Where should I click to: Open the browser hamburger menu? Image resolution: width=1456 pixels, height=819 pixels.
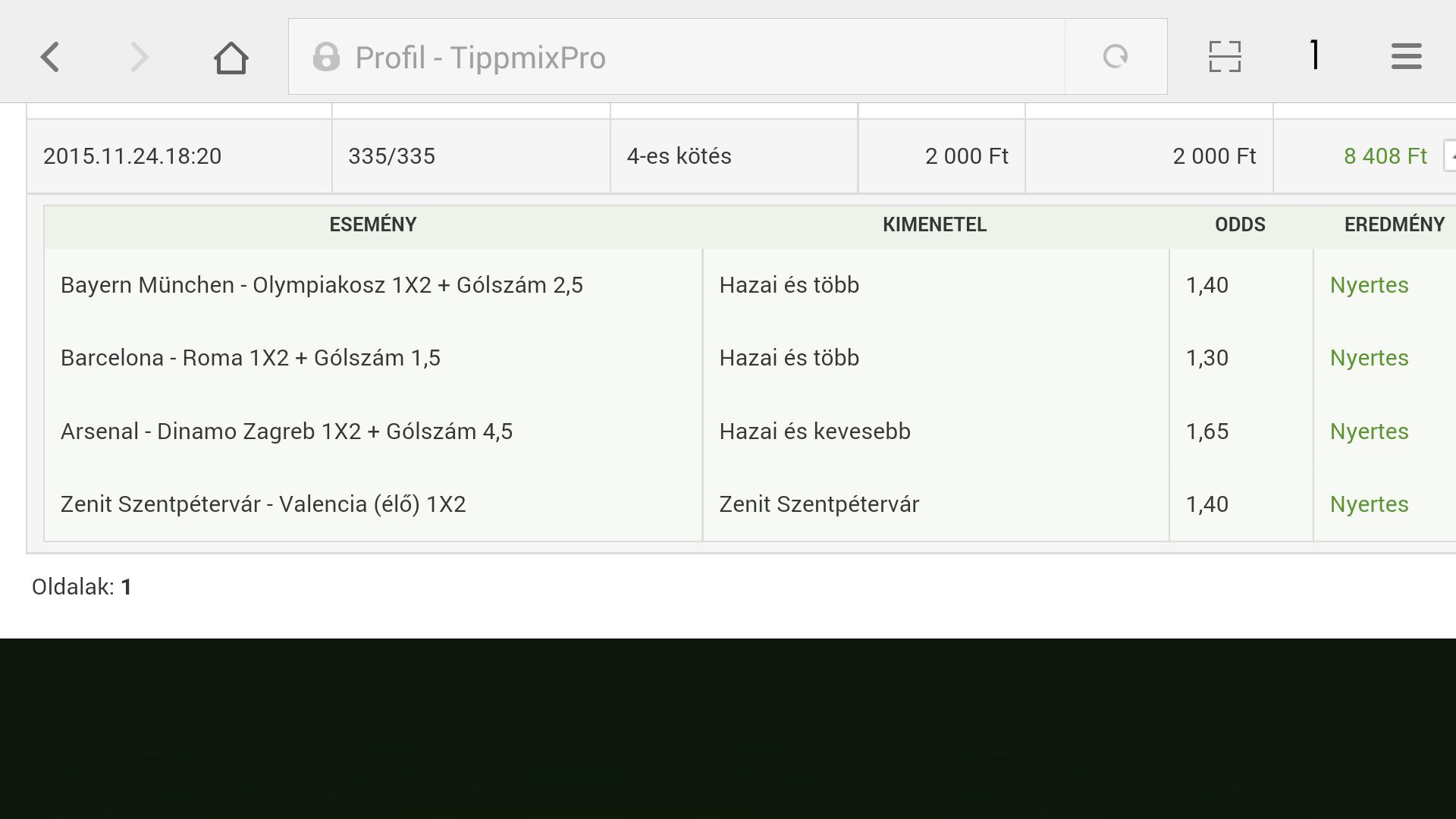[1406, 58]
